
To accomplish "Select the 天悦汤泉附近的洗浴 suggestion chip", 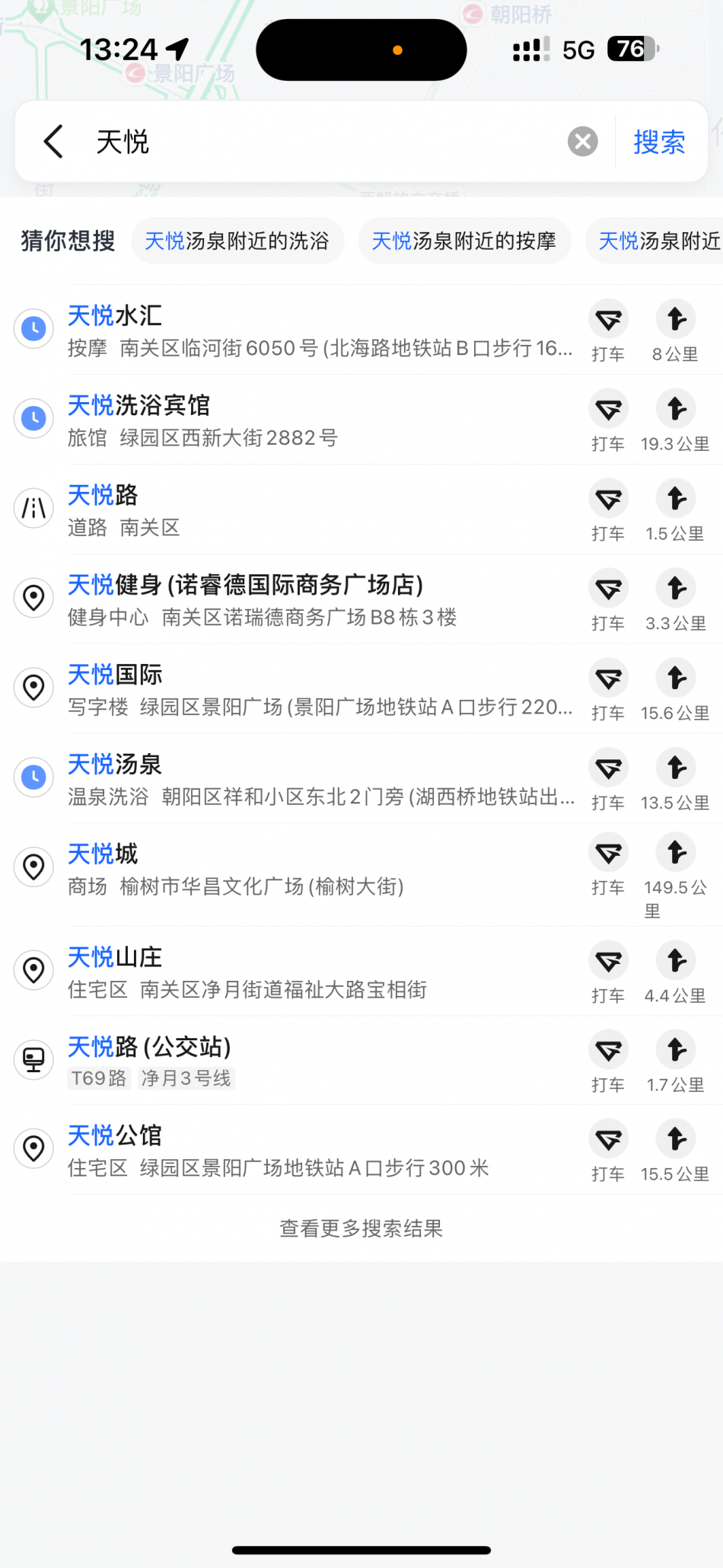I will 237,241.
